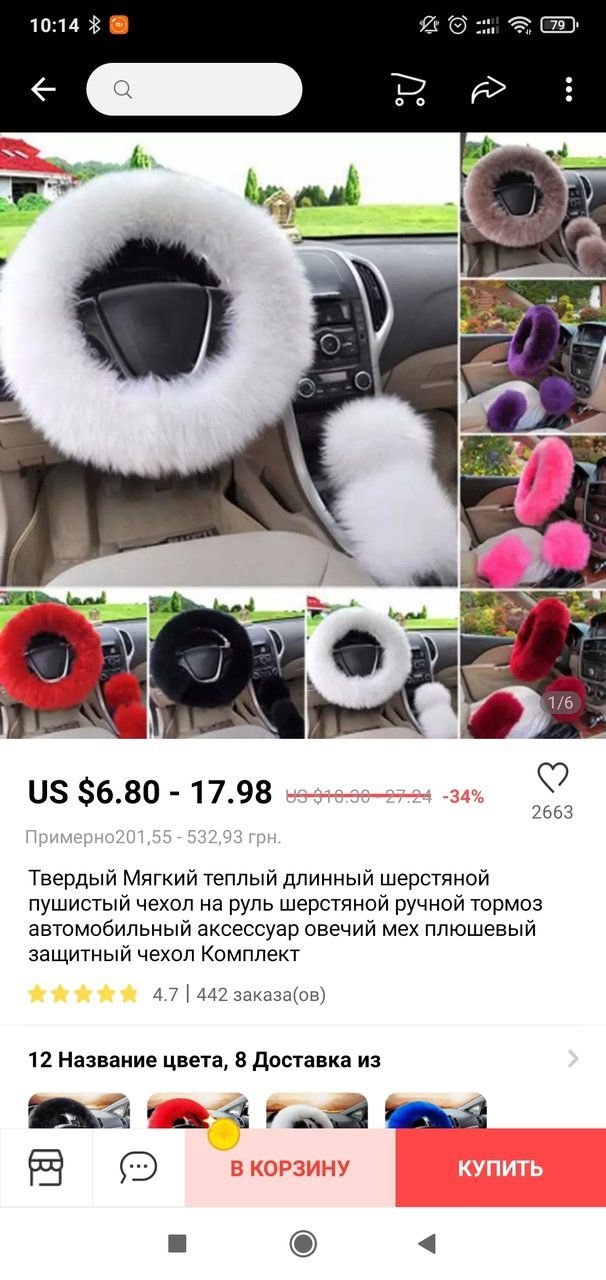Go back using the top arrow
This screenshot has width=606, height=1280.
(43, 90)
